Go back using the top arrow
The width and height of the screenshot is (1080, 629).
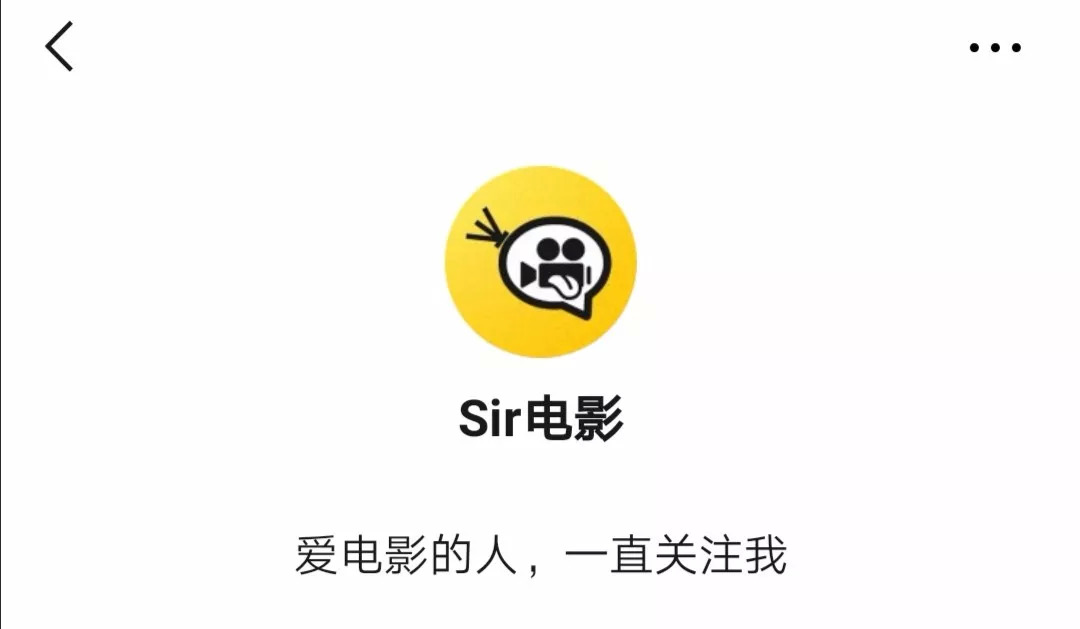(x=59, y=47)
